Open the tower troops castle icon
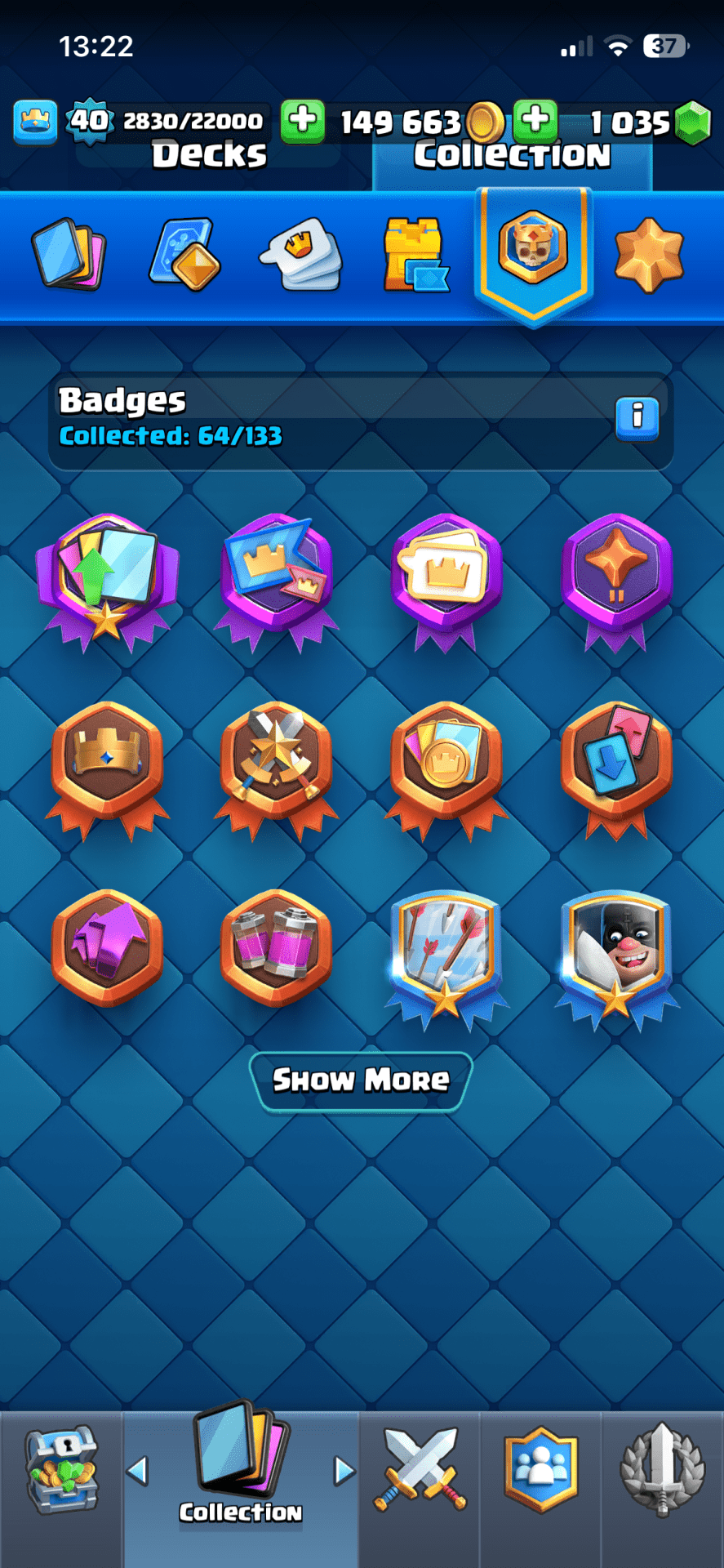 (x=414, y=255)
